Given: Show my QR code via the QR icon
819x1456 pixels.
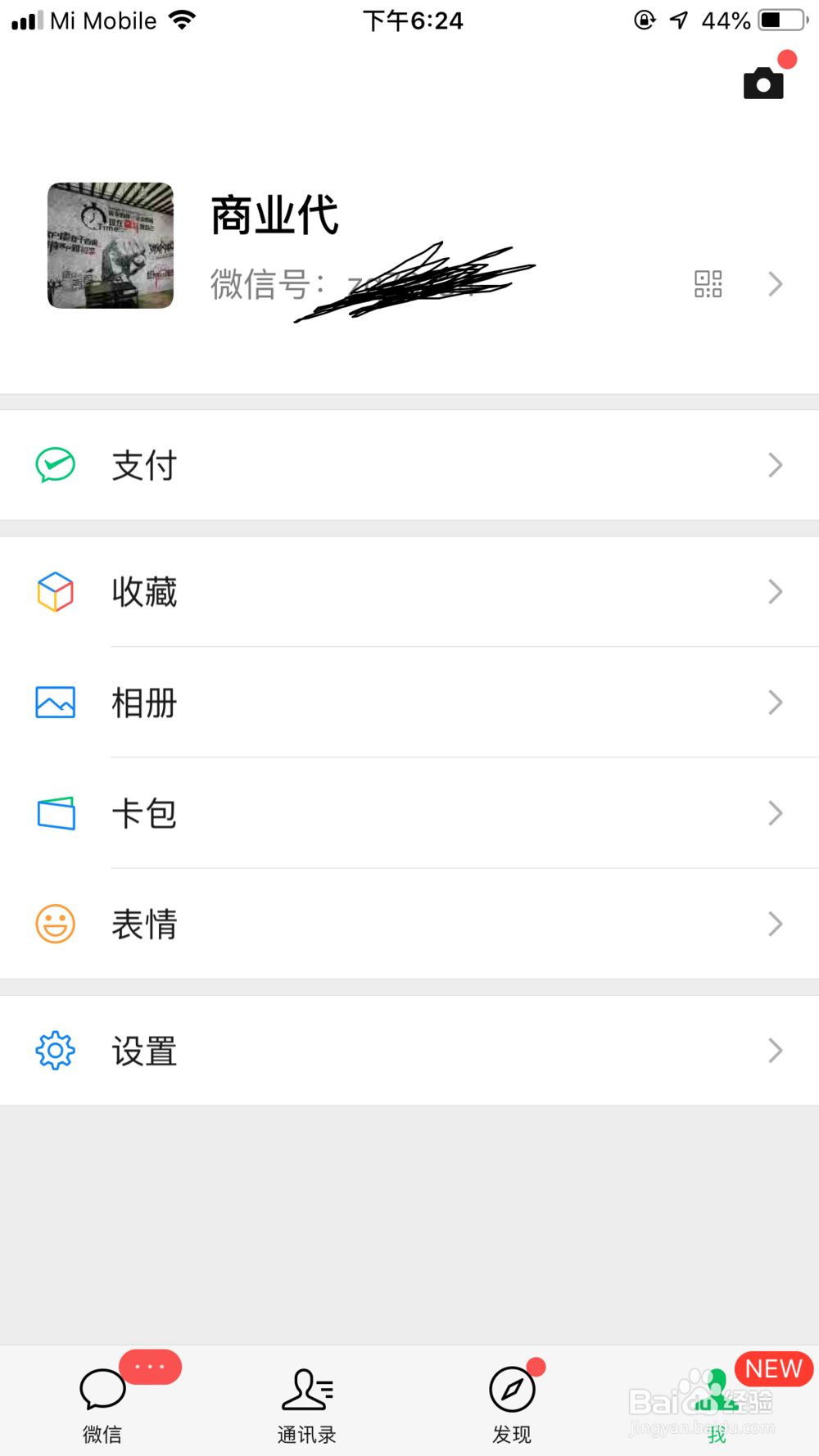Looking at the screenshot, I should (x=707, y=283).
